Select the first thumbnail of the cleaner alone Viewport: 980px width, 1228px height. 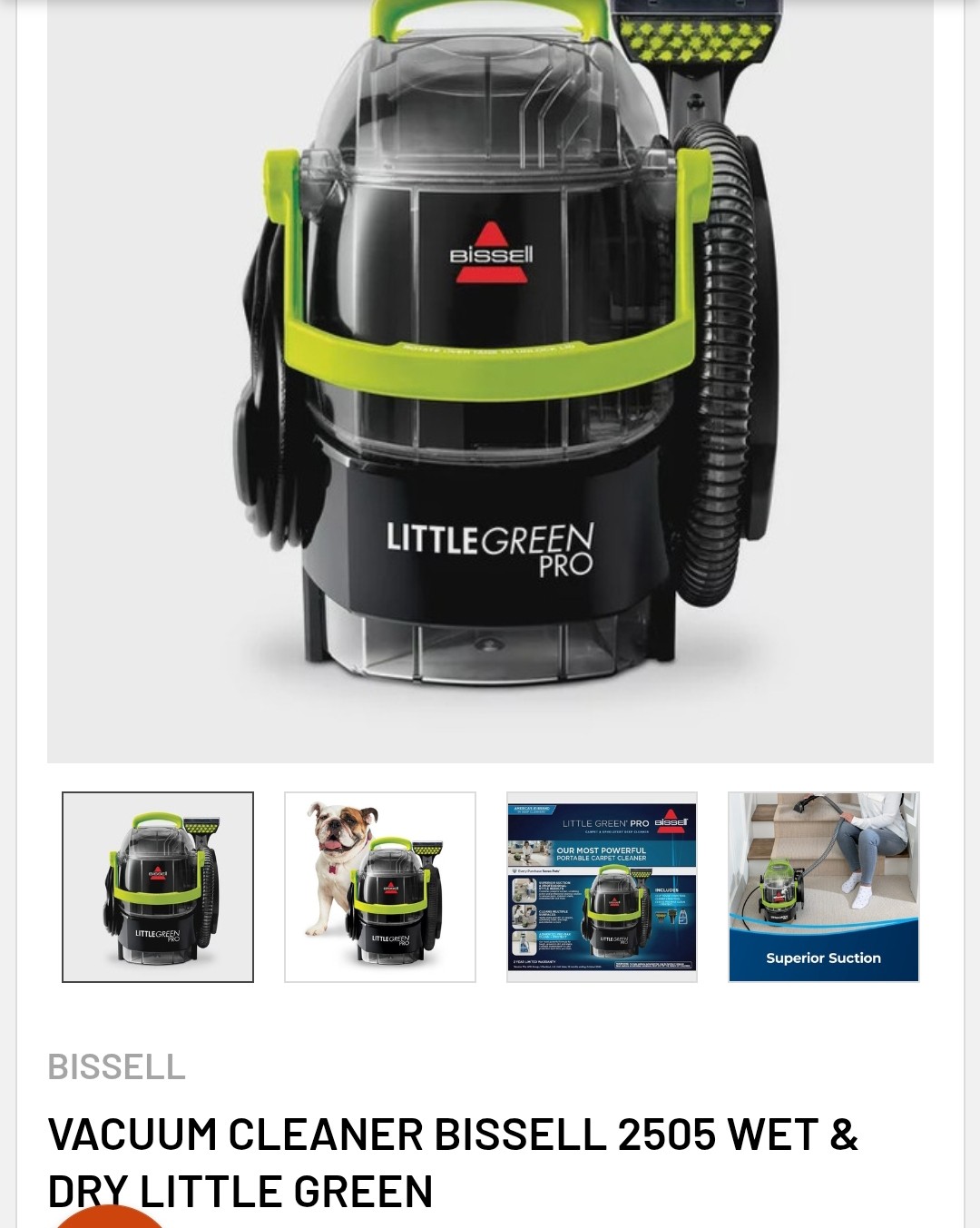click(158, 887)
